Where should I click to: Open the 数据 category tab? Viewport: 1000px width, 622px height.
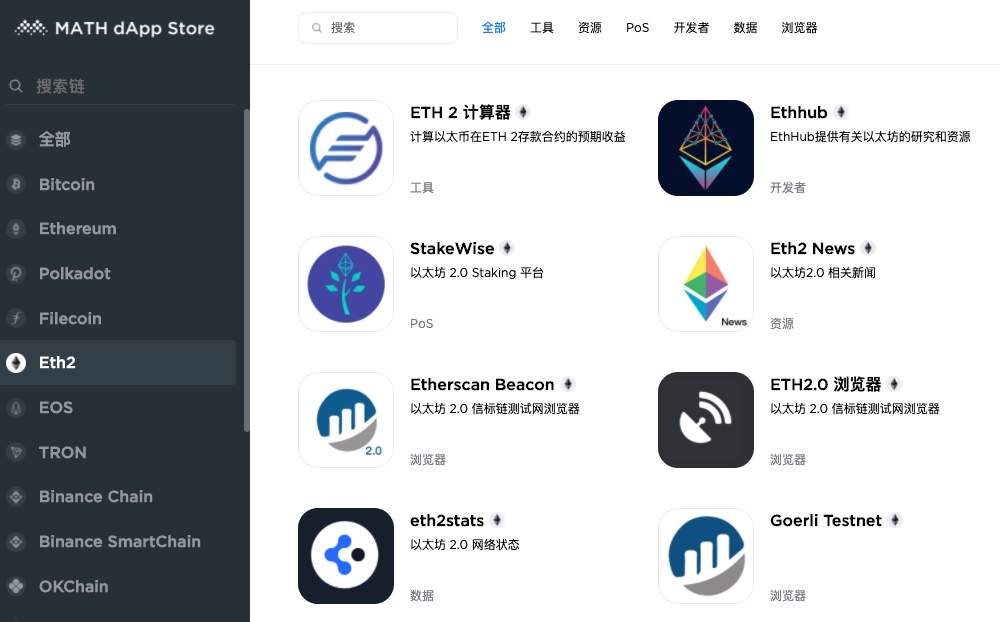(745, 28)
